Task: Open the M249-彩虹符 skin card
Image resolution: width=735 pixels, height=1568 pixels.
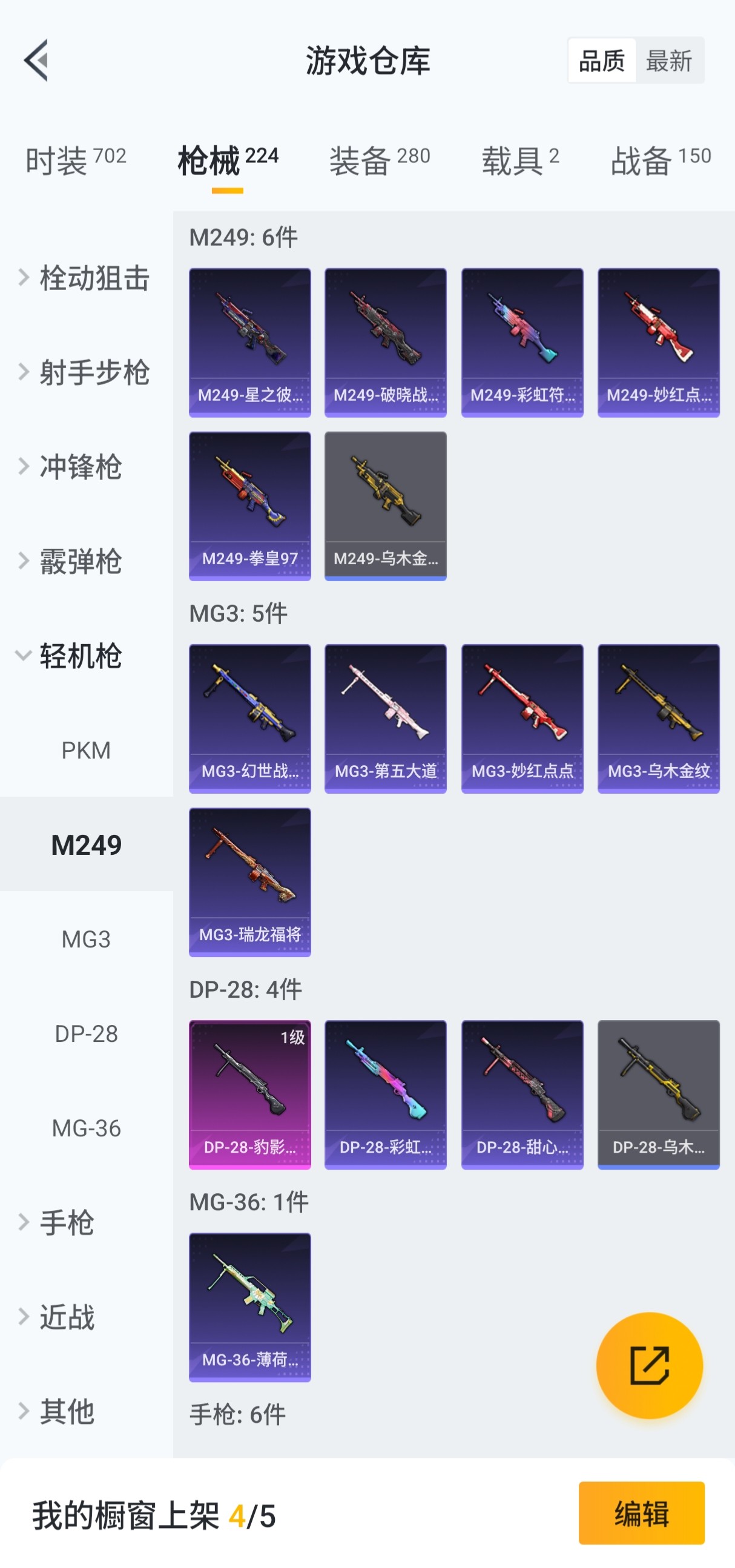Action: coord(522,342)
